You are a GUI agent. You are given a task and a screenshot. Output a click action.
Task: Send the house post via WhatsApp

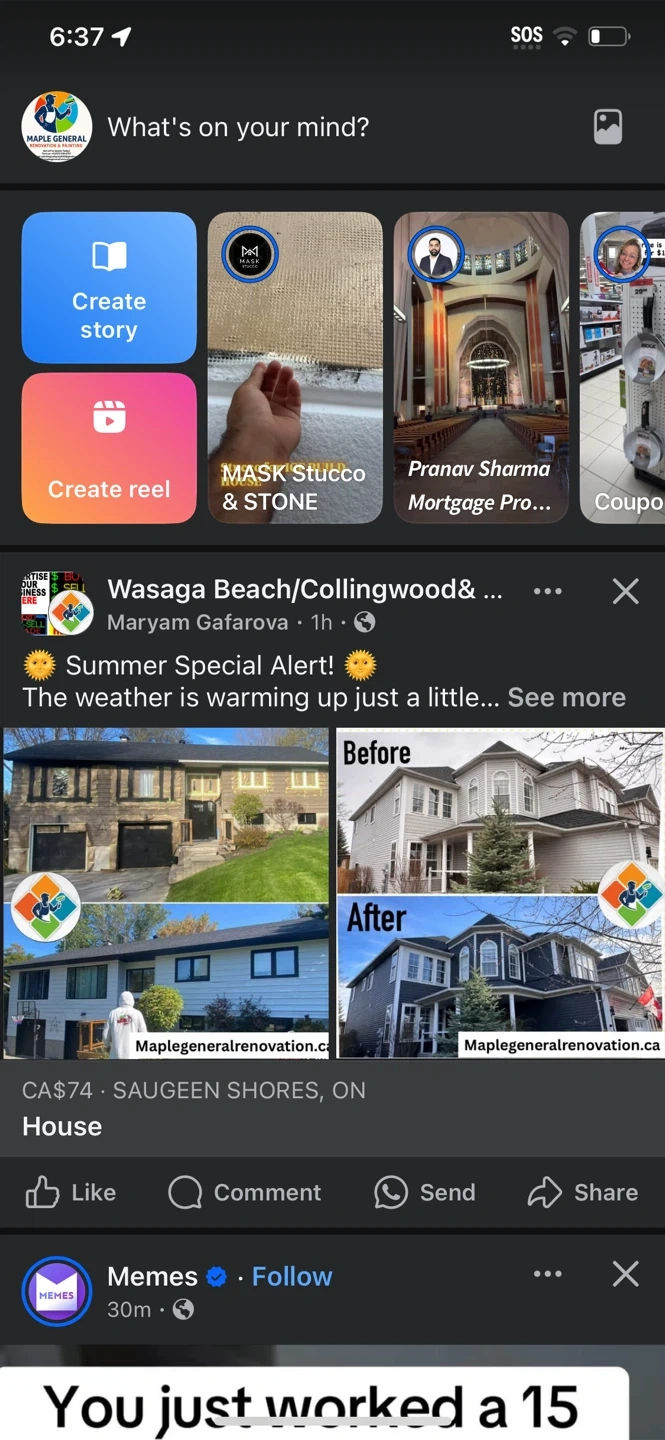pos(424,1192)
